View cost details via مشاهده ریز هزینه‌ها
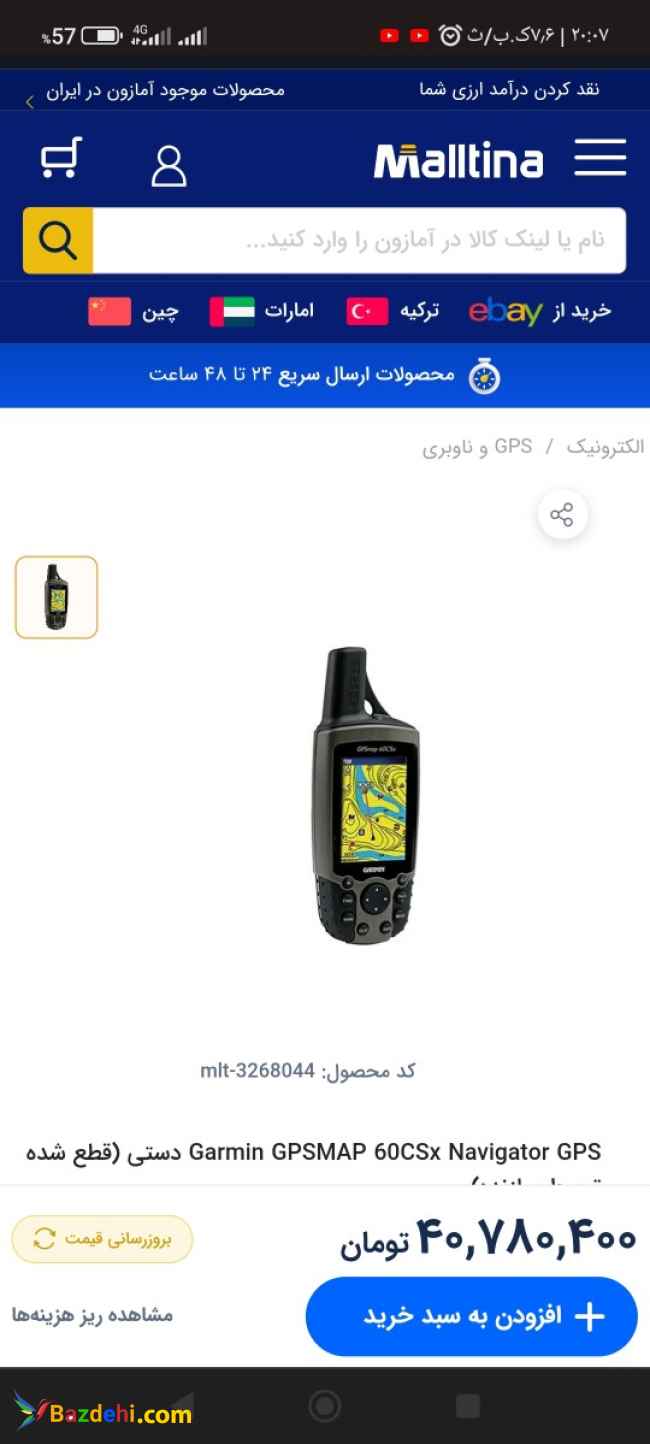The image size is (650, 1444). [x=92, y=1315]
